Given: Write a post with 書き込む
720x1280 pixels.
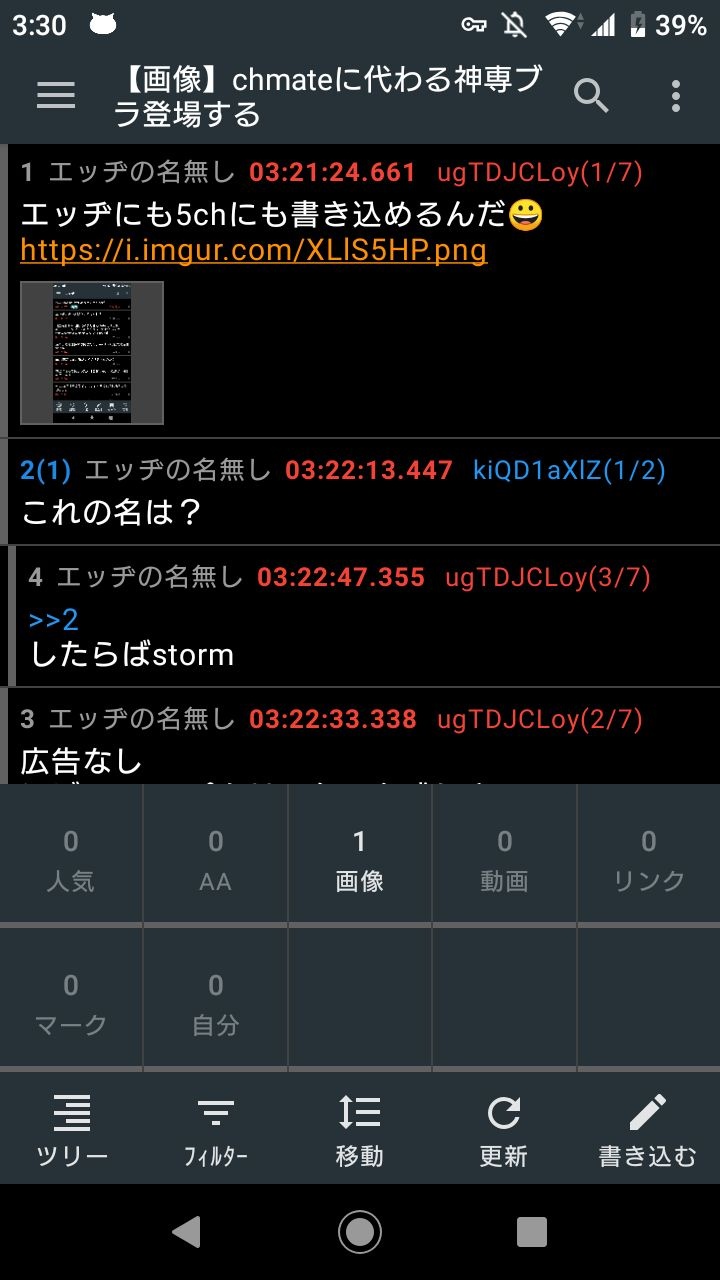Looking at the screenshot, I should pos(648,1130).
